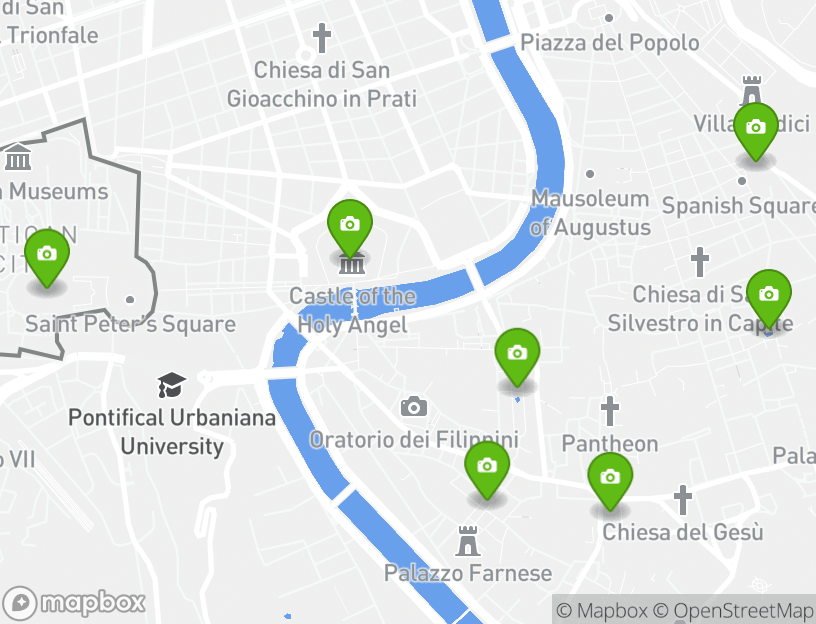Select the camera marker near Saint Peter's Square

(x=47, y=255)
